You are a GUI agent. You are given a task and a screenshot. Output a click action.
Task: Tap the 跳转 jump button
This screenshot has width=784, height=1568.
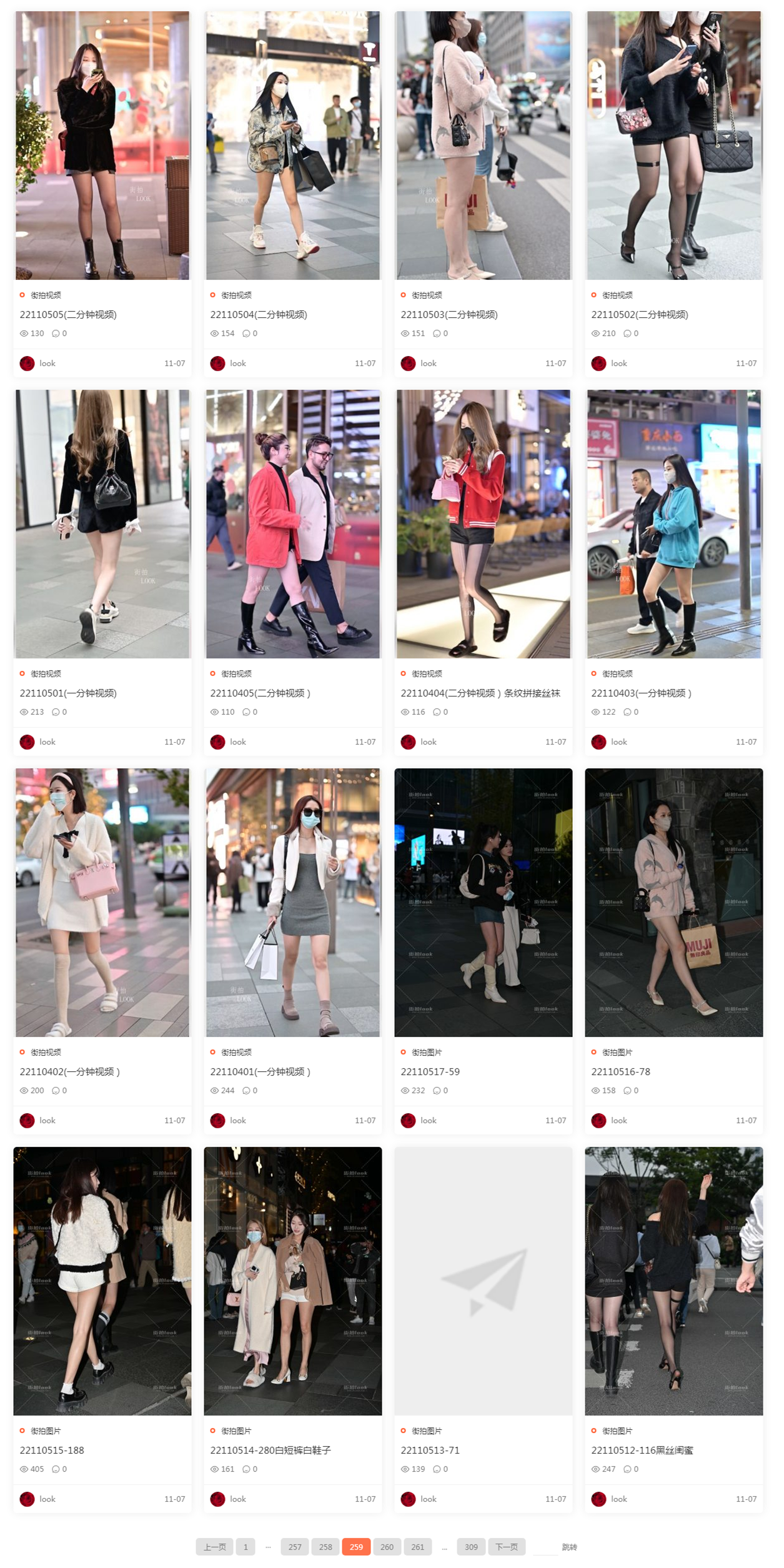569,1547
